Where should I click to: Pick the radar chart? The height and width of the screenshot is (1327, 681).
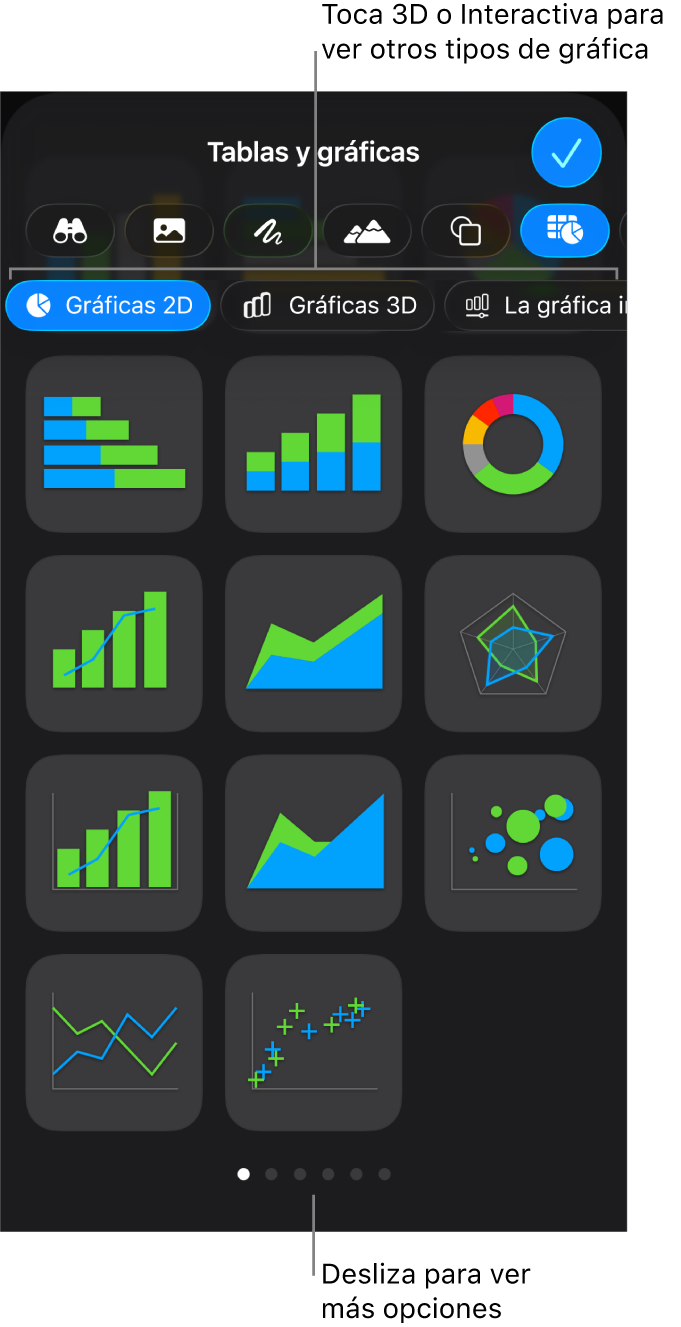click(x=513, y=643)
